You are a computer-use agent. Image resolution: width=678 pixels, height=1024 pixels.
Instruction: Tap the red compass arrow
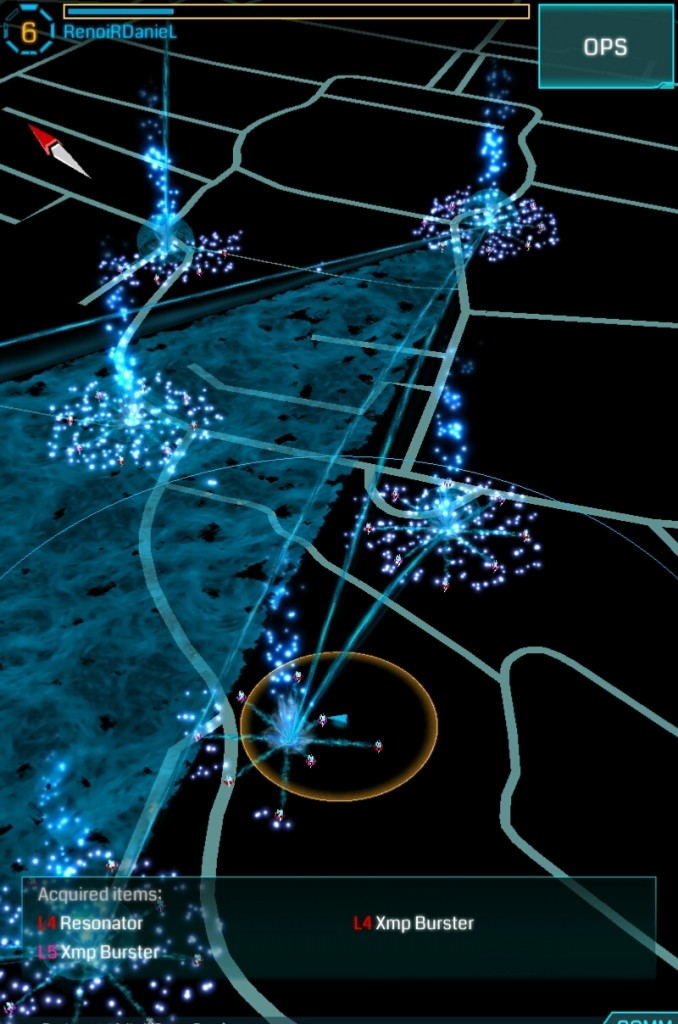click(x=59, y=151)
